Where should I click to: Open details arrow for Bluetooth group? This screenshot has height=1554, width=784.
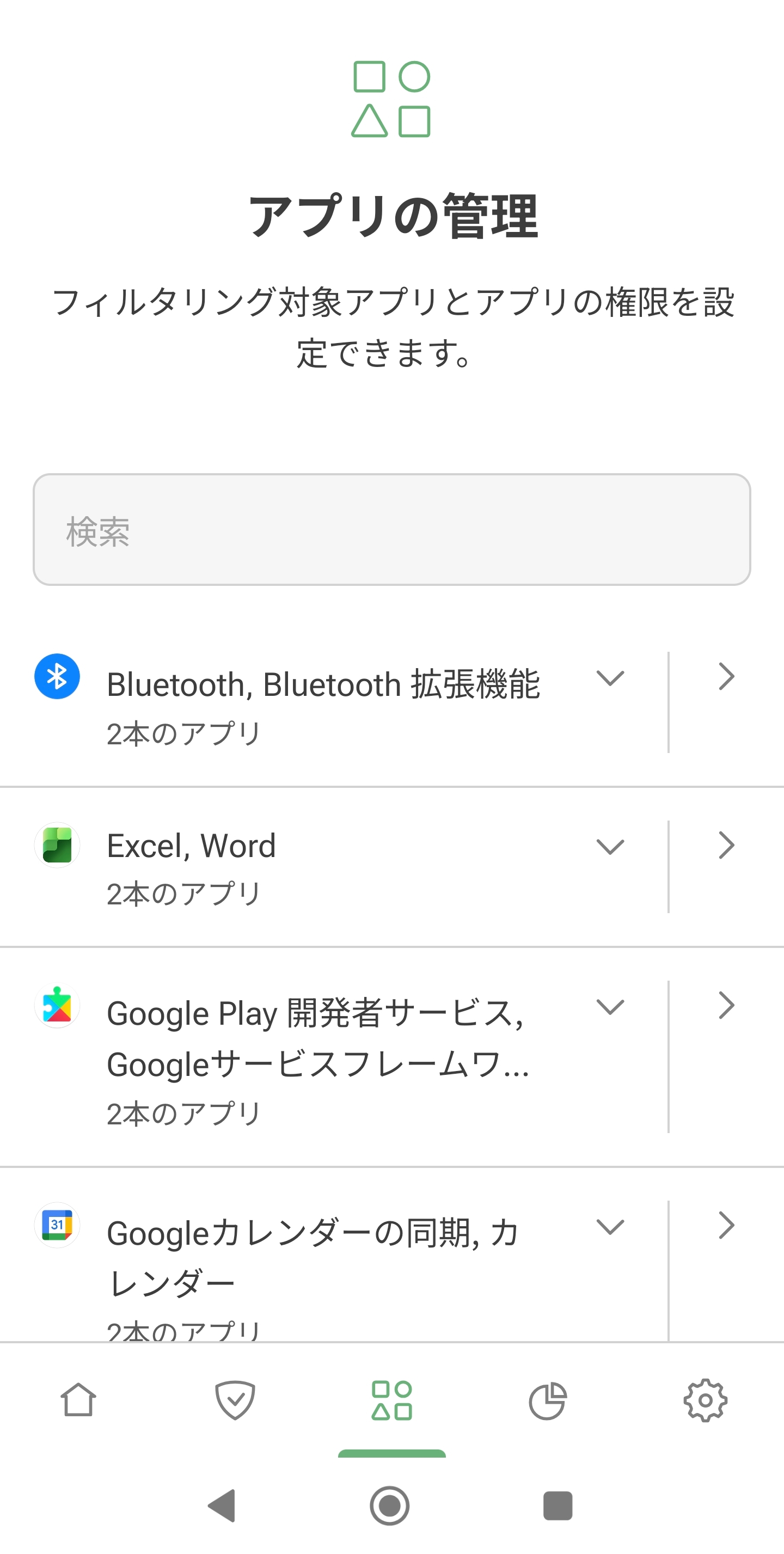[x=726, y=677]
